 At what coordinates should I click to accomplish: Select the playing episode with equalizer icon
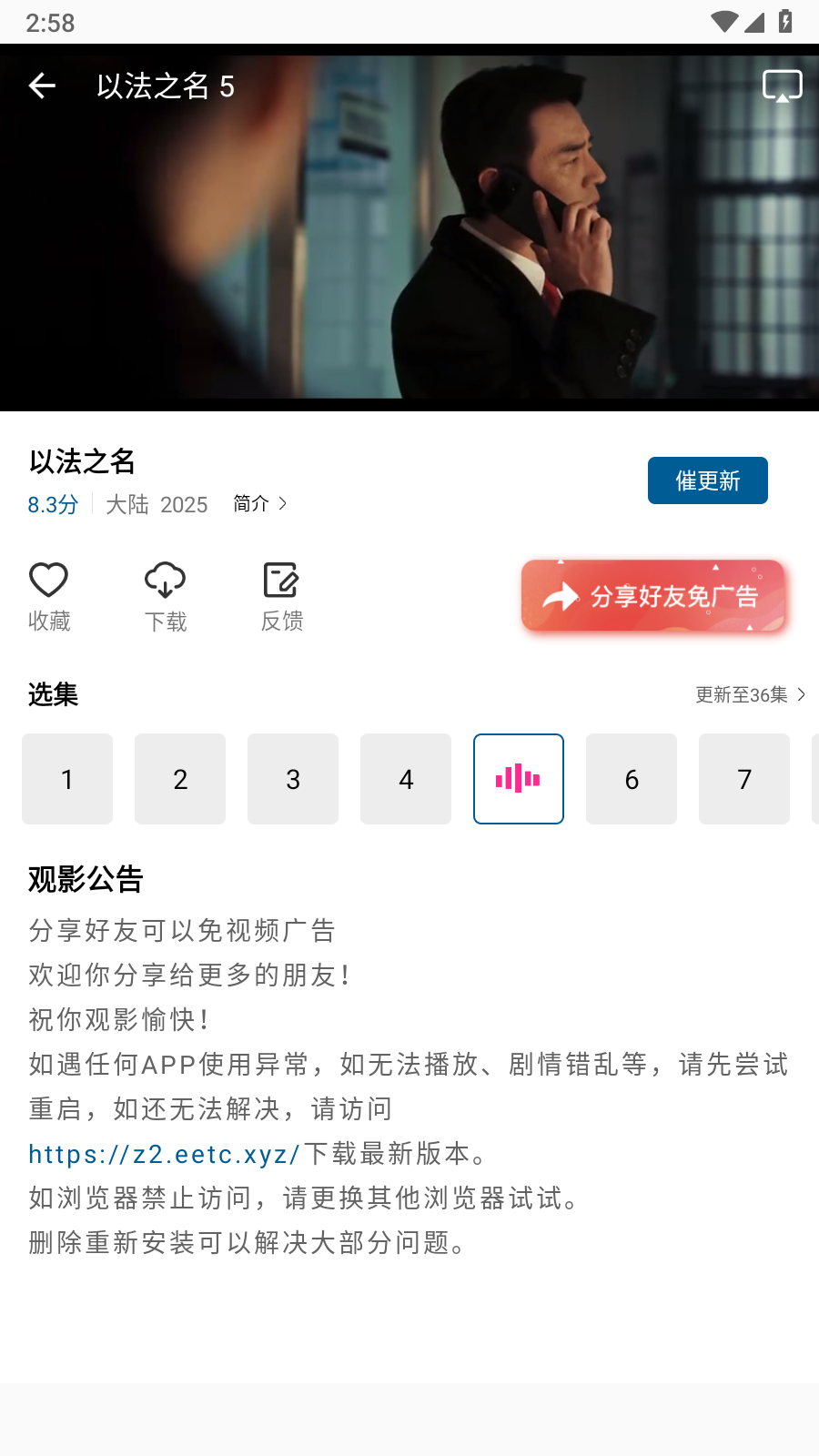[x=518, y=779]
